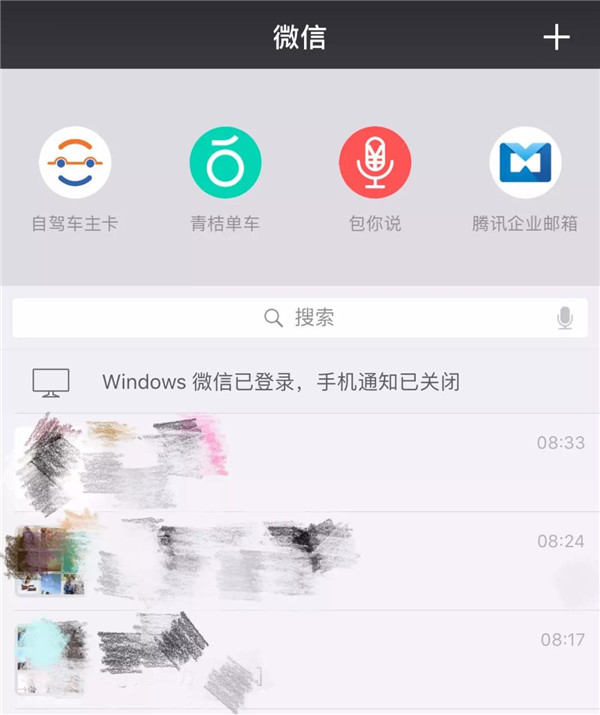Open the chat from 08:33

click(x=300, y=461)
